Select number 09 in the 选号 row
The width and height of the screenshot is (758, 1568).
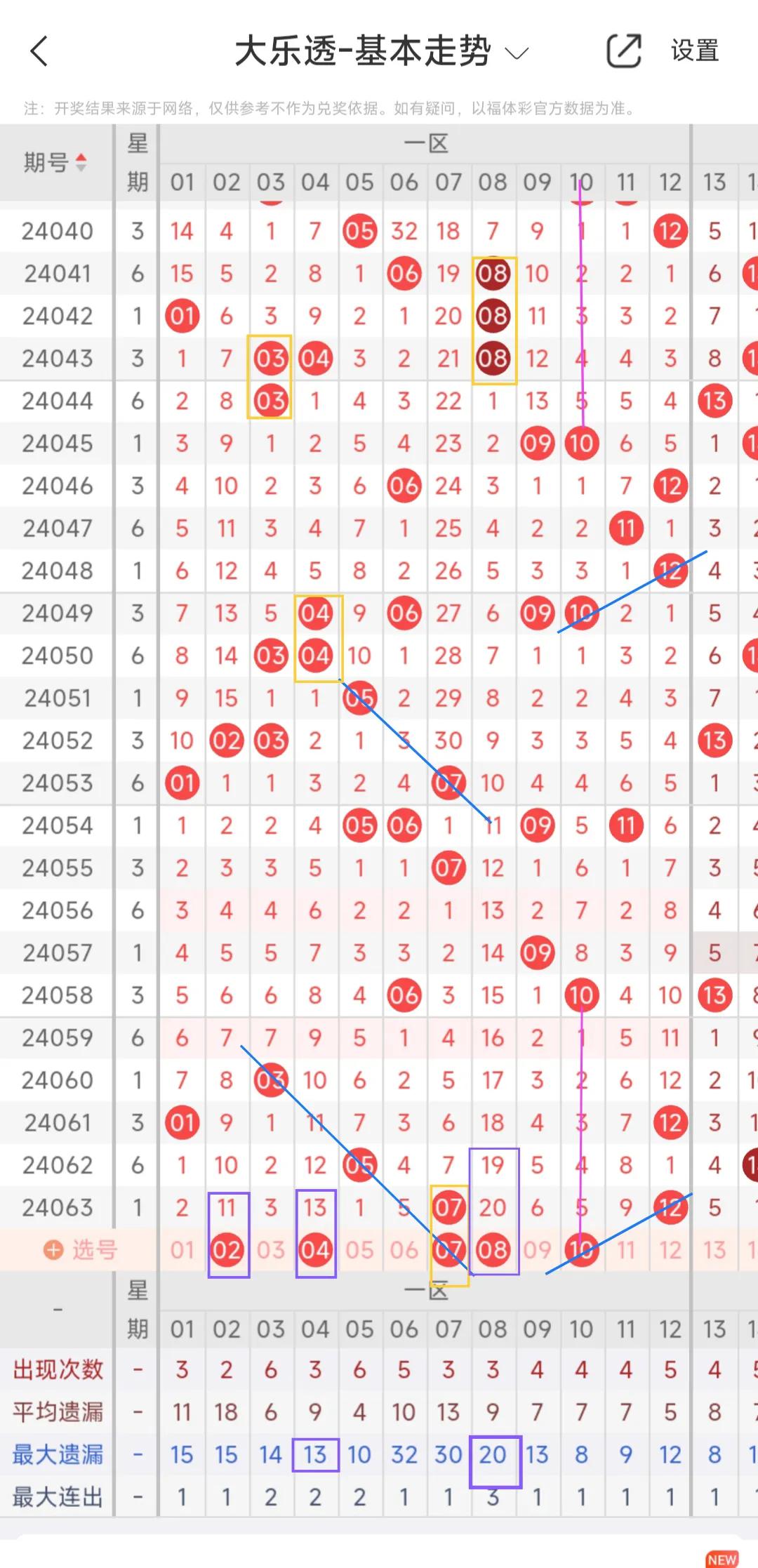[537, 1250]
